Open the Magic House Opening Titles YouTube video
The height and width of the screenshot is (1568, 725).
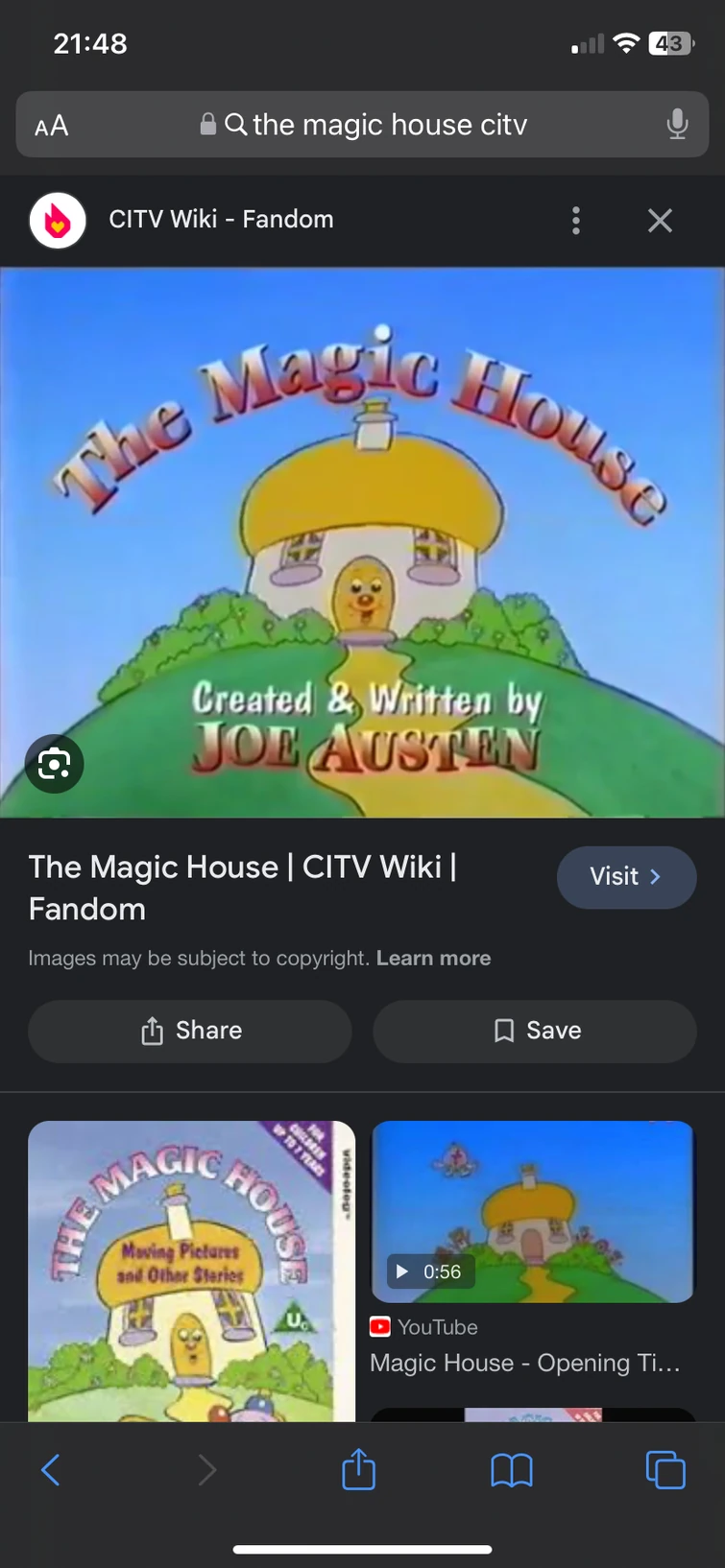(x=532, y=1213)
